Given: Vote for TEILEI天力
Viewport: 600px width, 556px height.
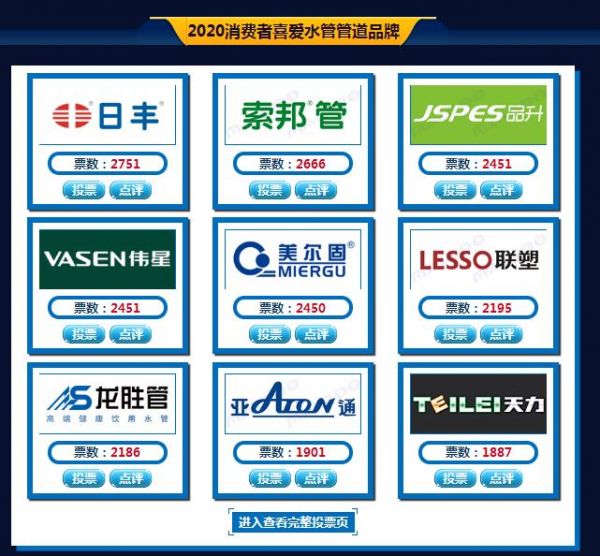Looking at the screenshot, I should (x=454, y=479).
